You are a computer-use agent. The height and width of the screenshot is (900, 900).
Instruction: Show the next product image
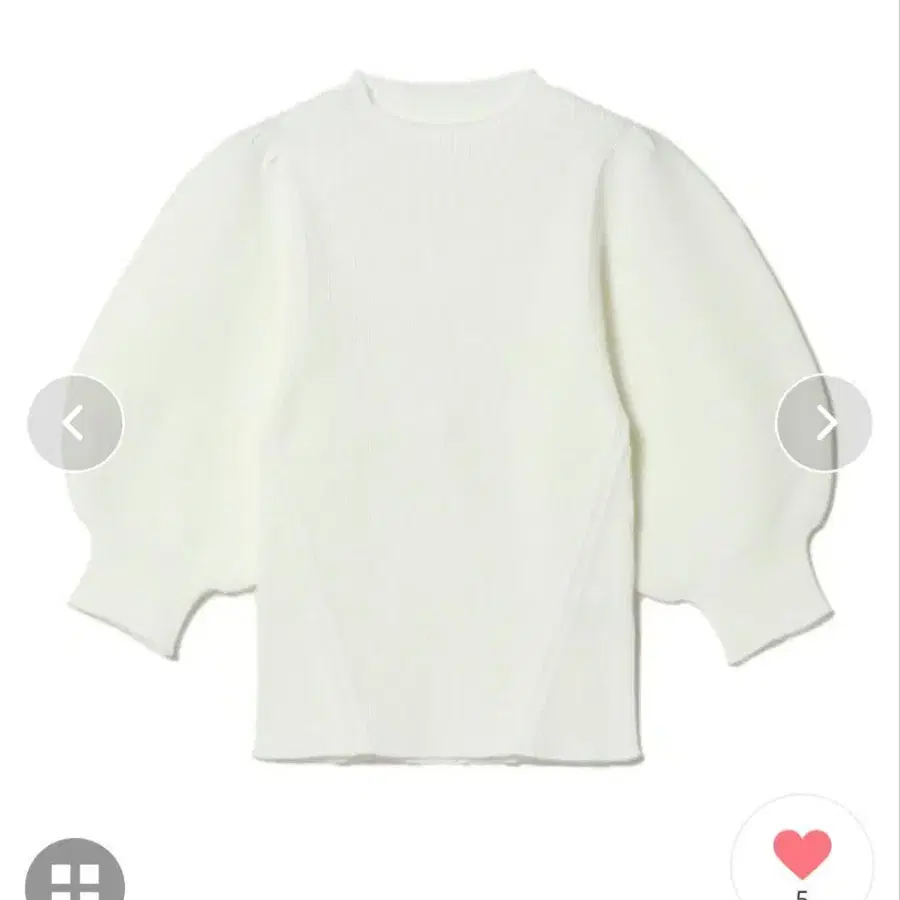824,424
